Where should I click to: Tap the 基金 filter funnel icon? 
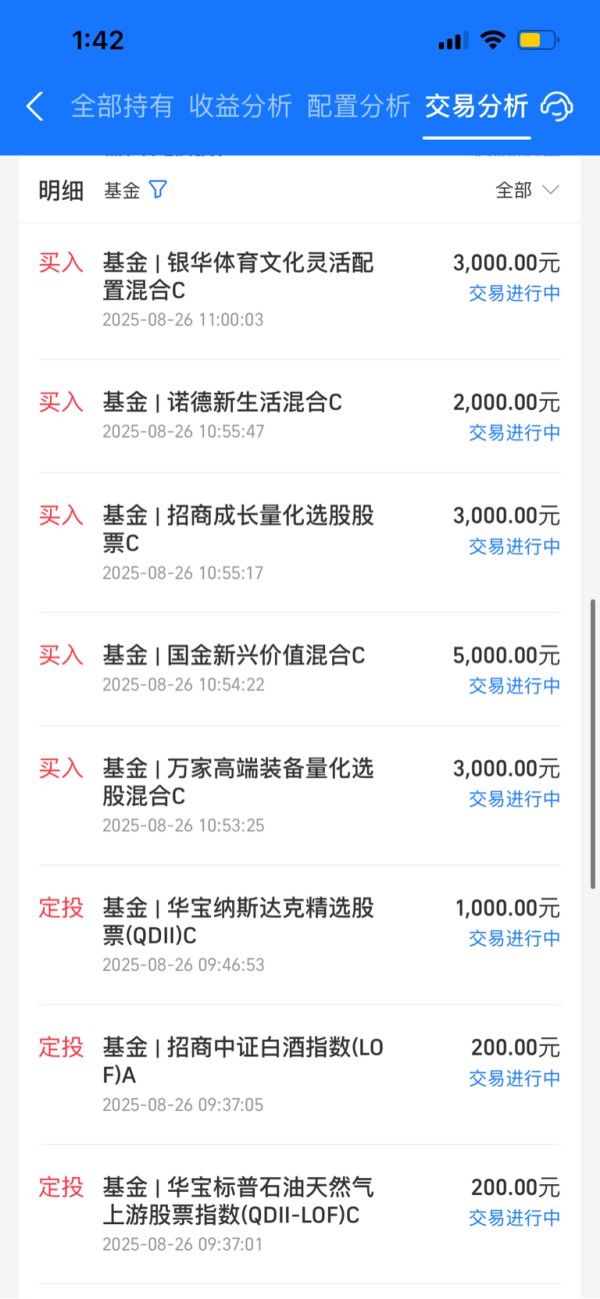157,189
